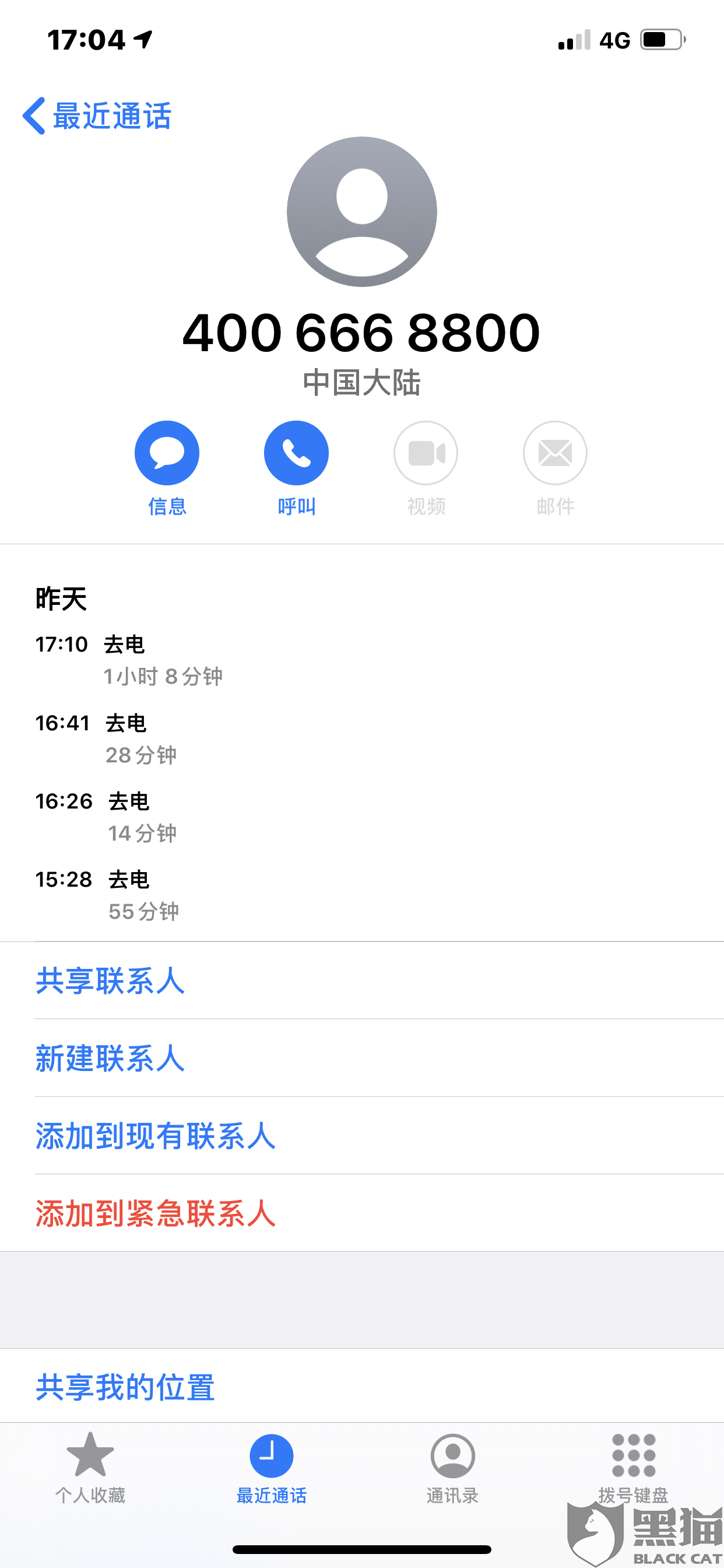Image resolution: width=724 pixels, height=1568 pixels.
Task: Call the number with 呼叫 button
Action: click(x=296, y=453)
